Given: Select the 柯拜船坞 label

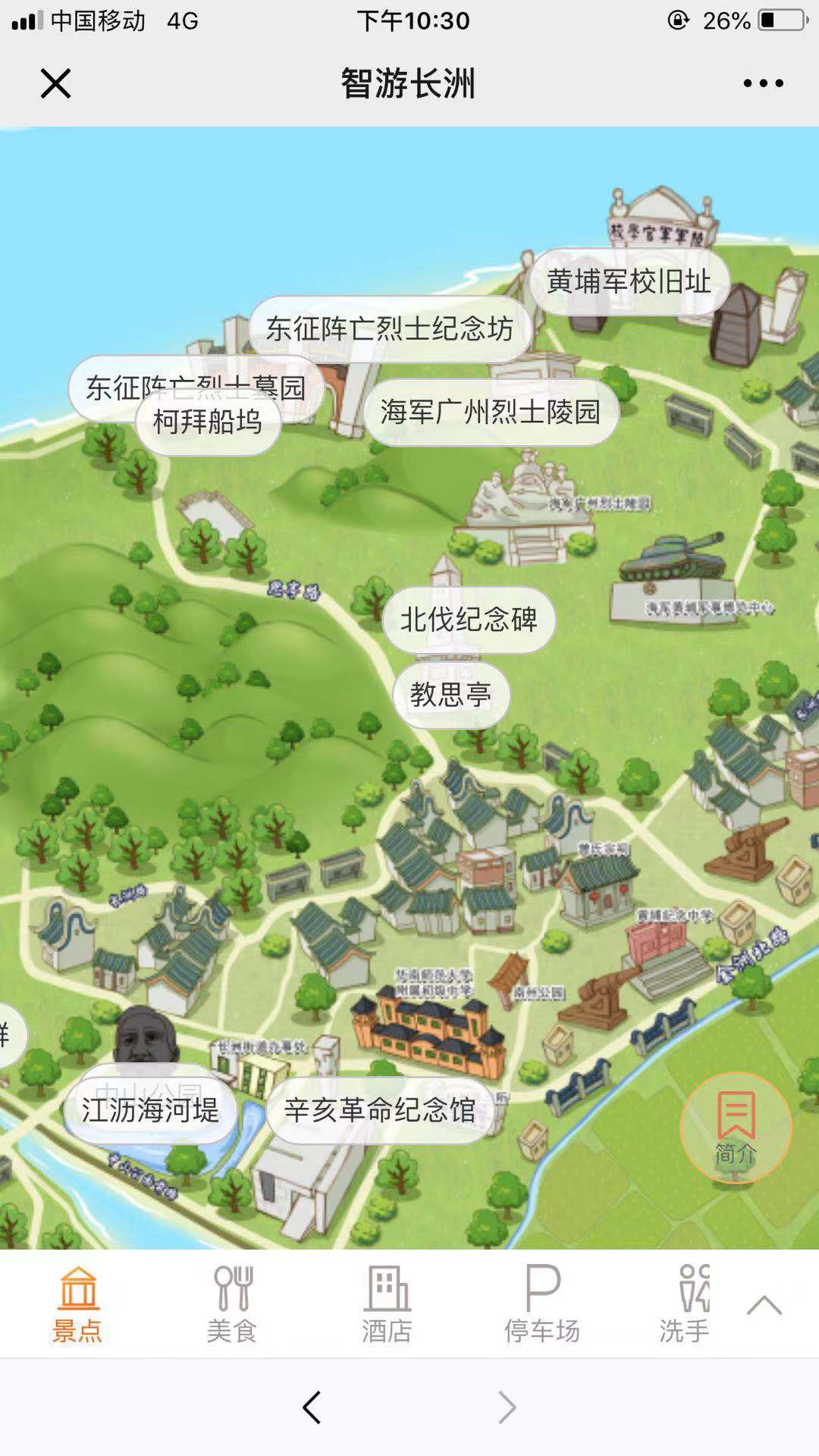Looking at the screenshot, I should (x=207, y=422).
